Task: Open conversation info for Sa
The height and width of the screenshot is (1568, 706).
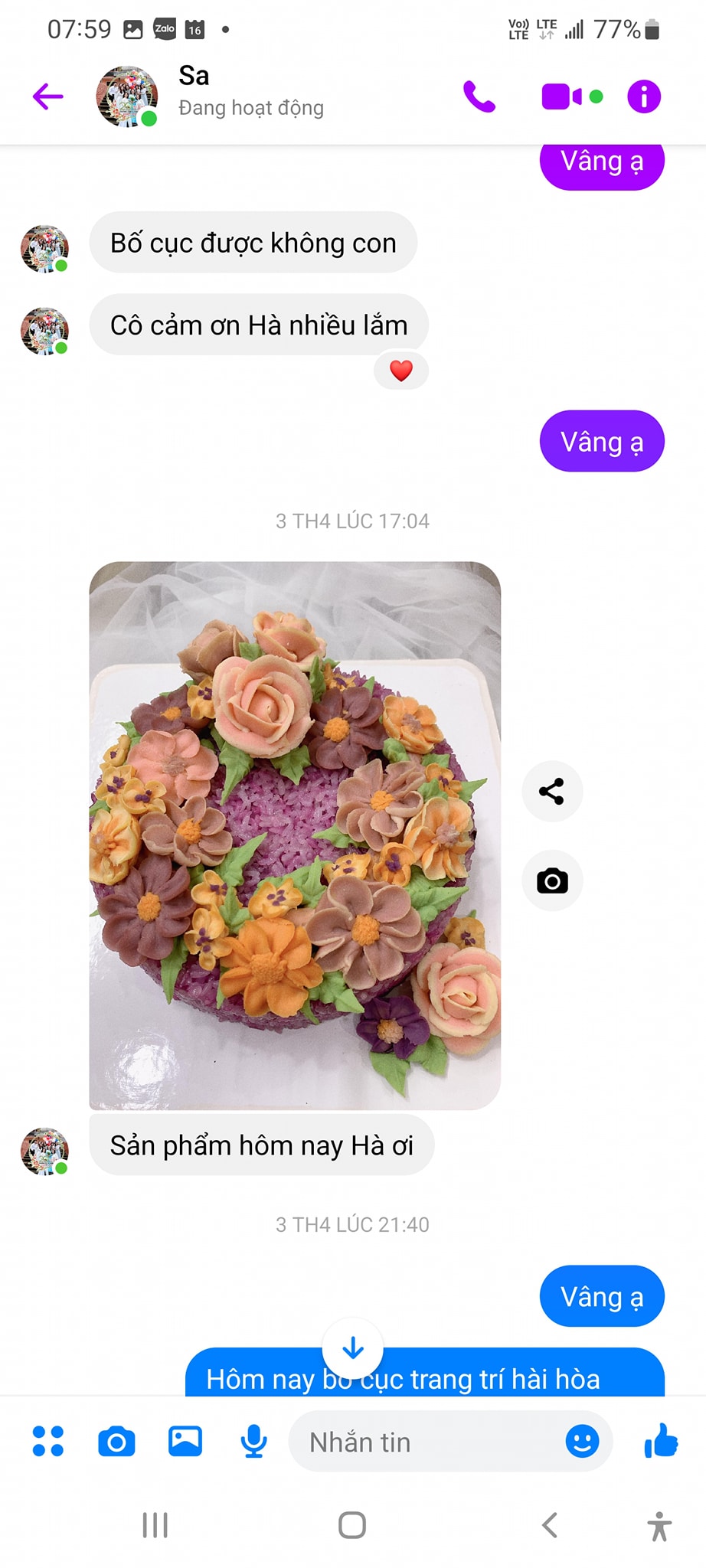Action: pos(644,96)
